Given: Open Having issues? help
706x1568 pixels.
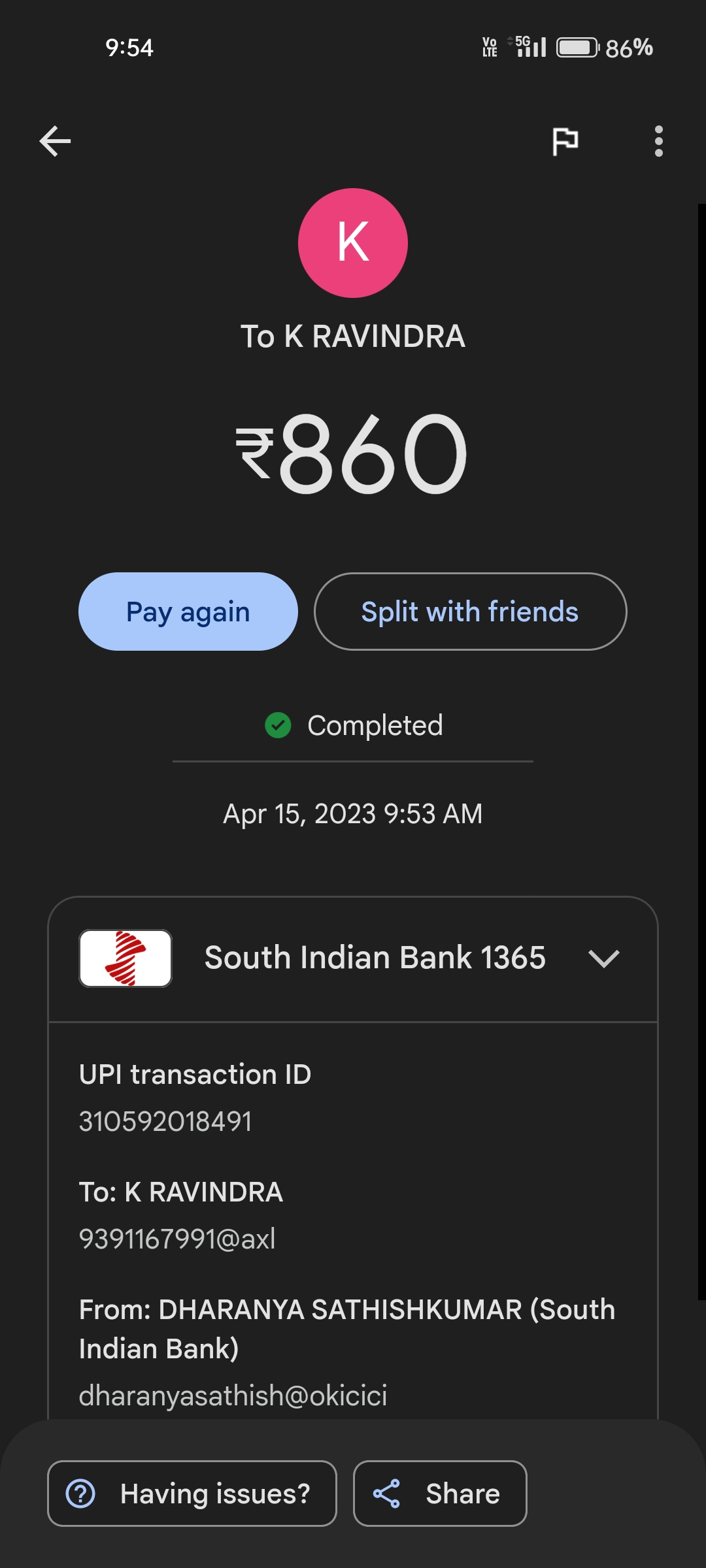Looking at the screenshot, I should coord(192,1494).
